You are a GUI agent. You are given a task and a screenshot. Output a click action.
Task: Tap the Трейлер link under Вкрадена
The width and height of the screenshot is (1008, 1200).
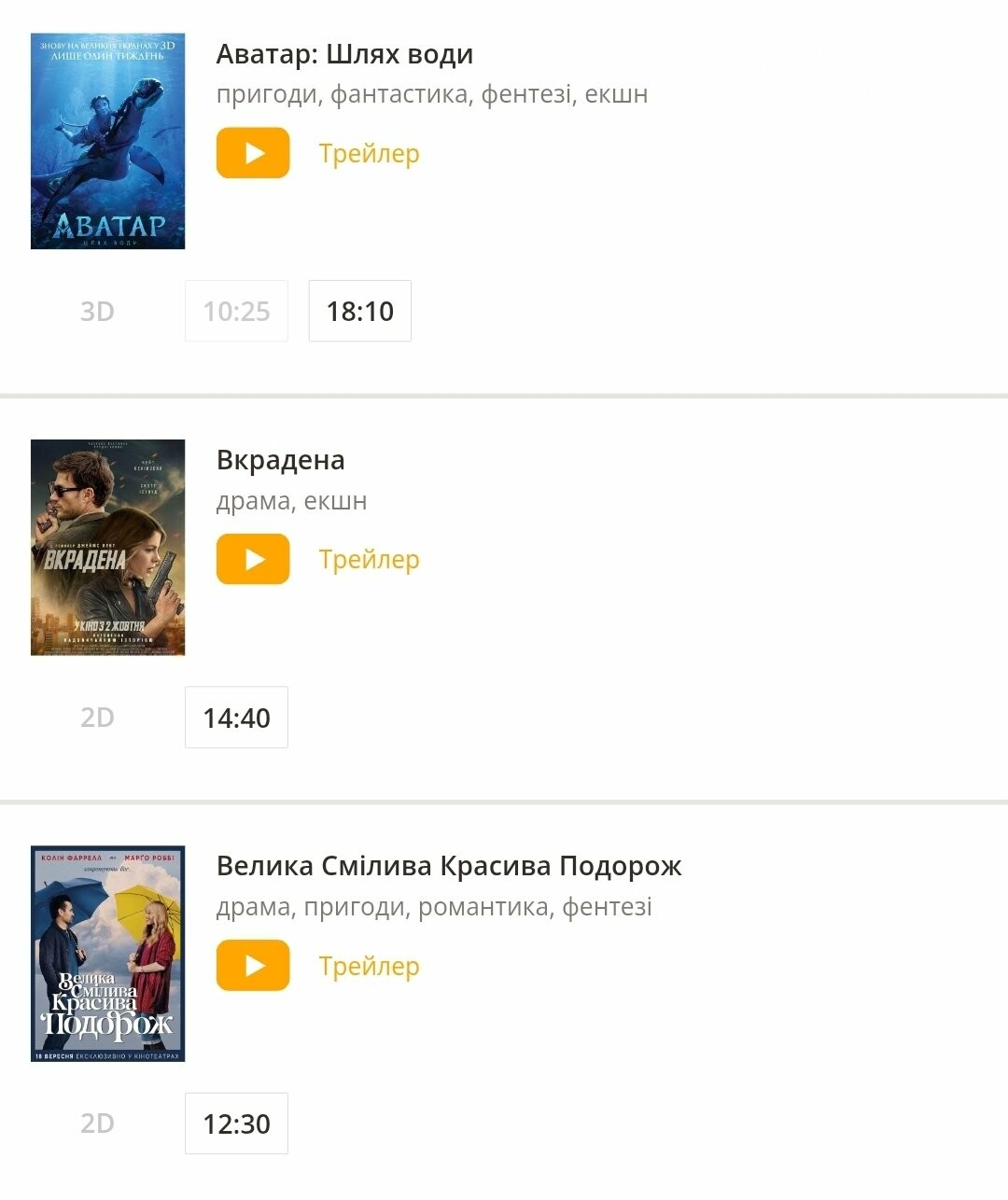(369, 560)
